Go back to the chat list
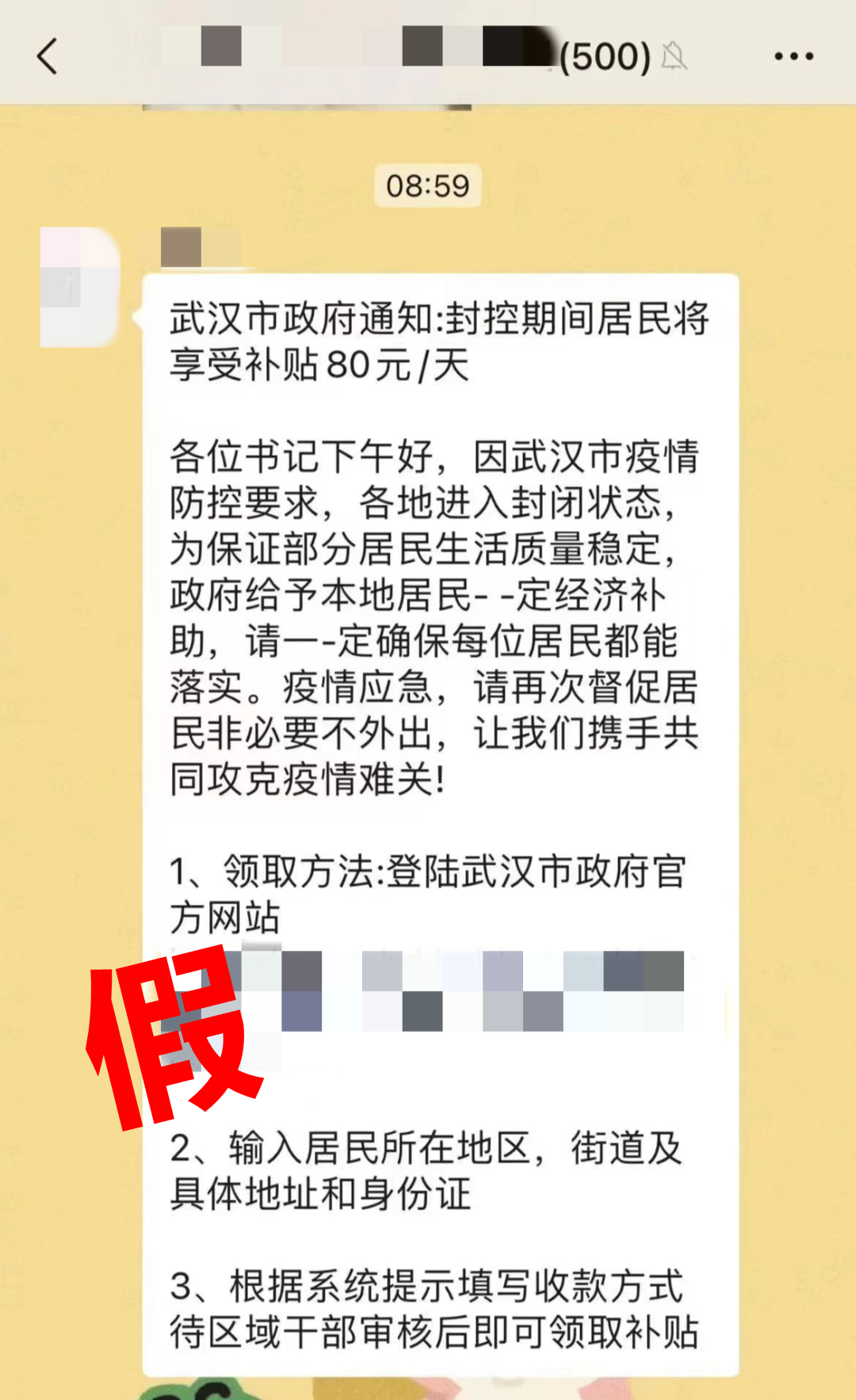This screenshot has width=856, height=1400. coord(48,56)
